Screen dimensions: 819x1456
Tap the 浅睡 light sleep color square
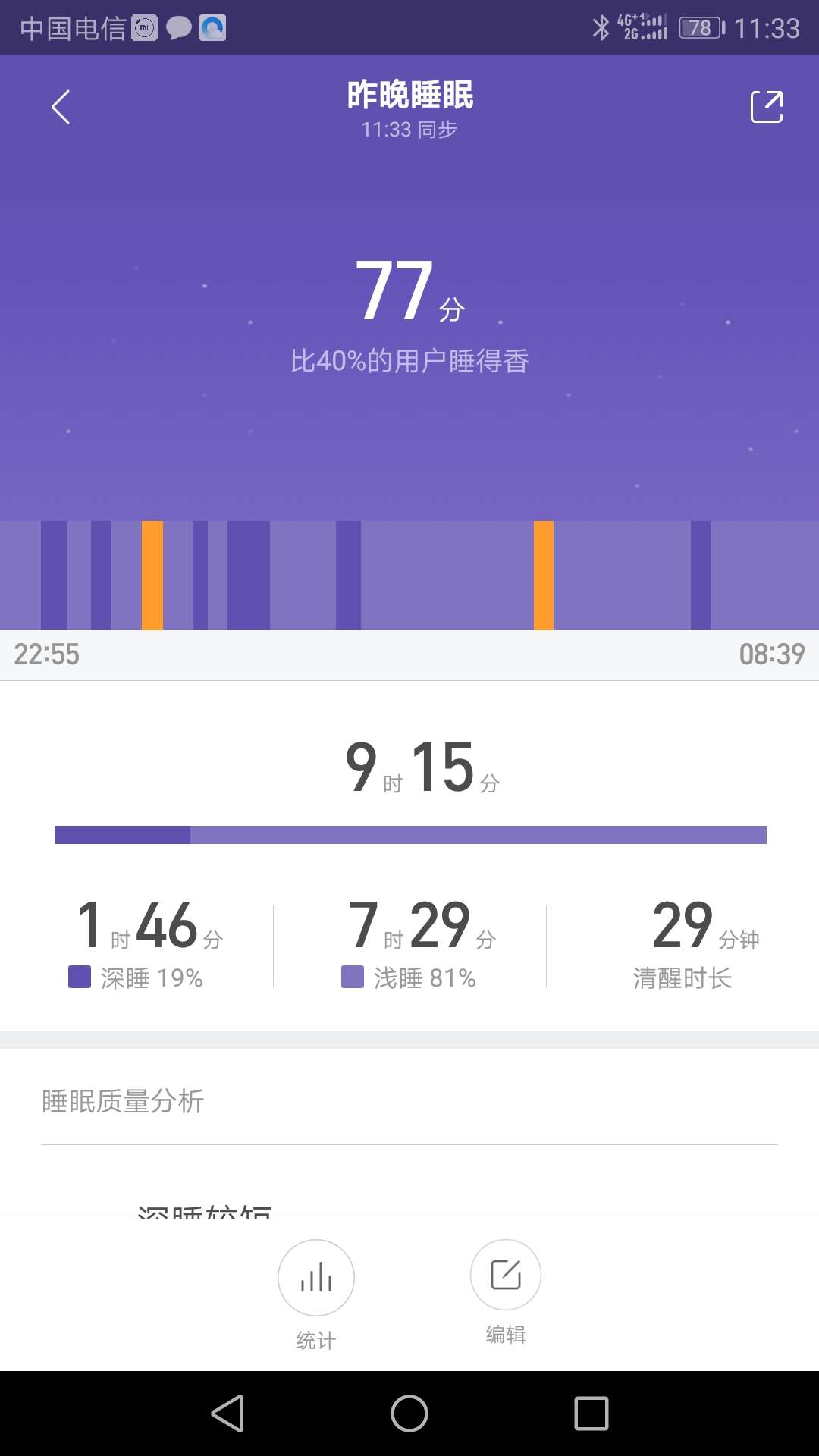[x=353, y=977]
